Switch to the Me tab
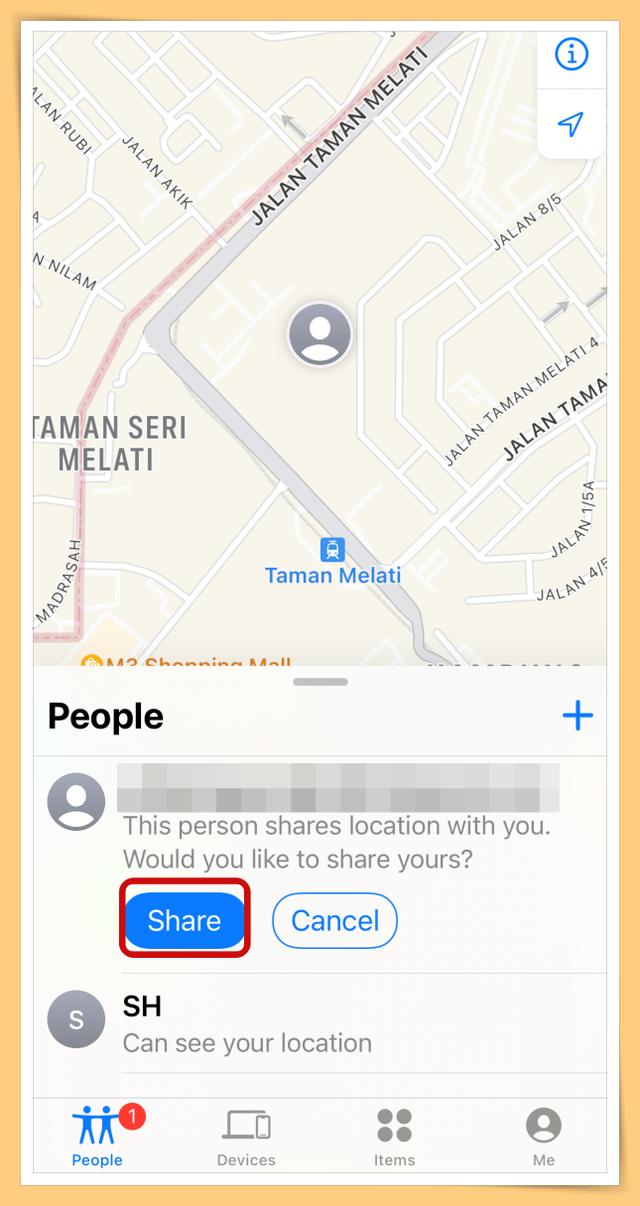 [543, 1137]
